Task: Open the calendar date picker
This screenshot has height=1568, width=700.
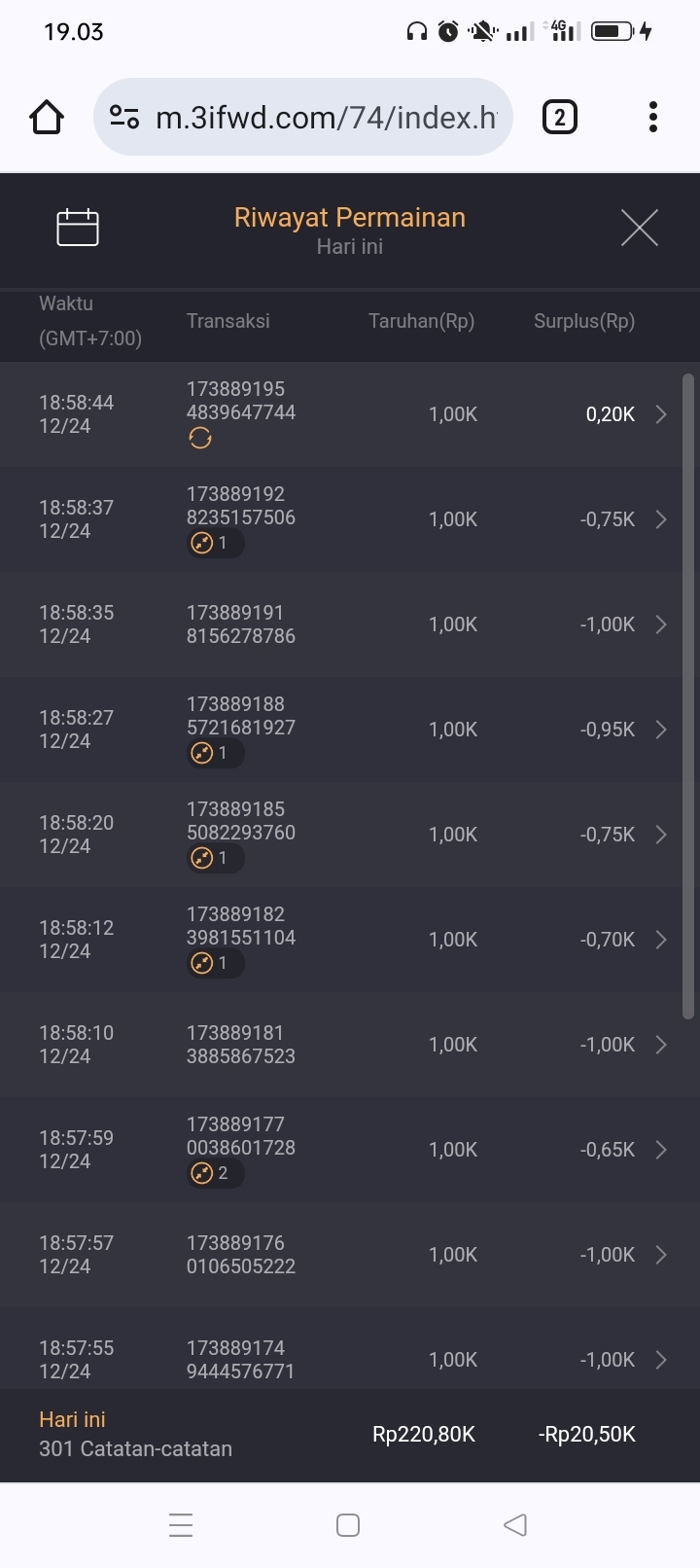Action: 78,228
